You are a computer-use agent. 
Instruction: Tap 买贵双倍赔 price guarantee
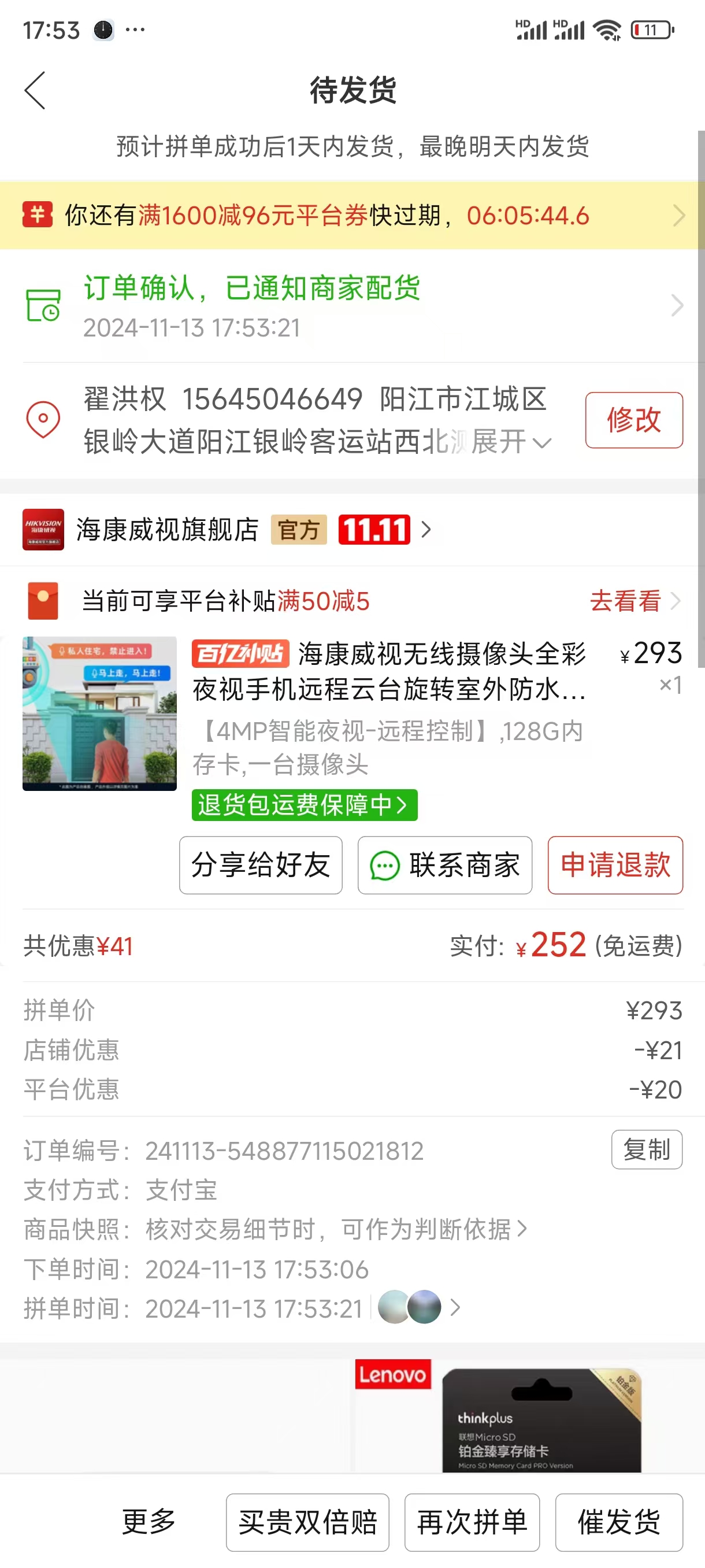[307, 1522]
